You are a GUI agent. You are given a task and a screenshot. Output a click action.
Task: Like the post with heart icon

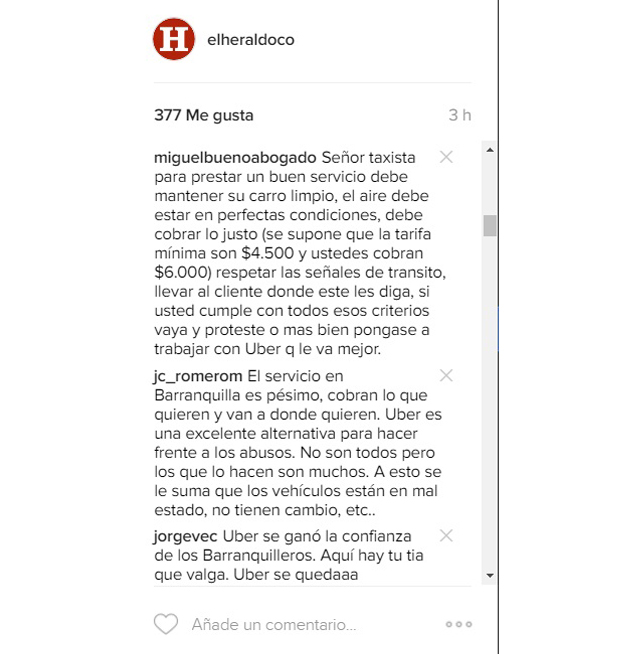click(165, 624)
